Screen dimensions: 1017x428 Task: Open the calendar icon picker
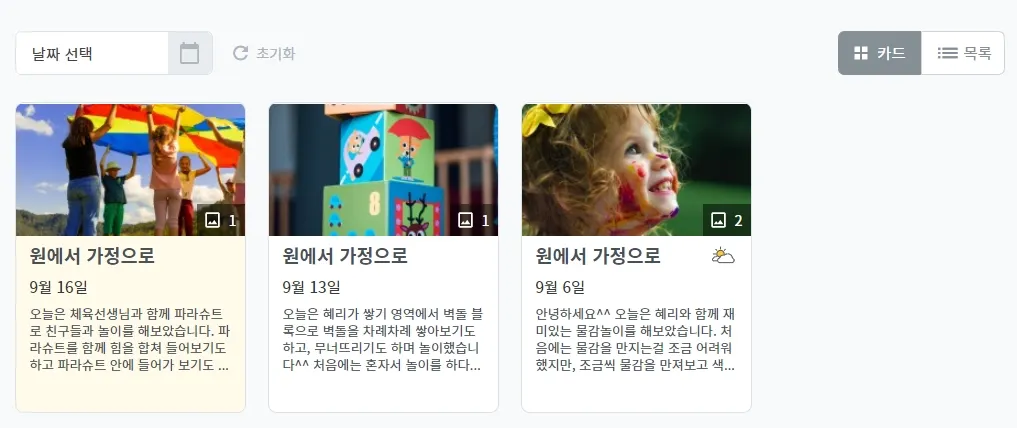(x=190, y=54)
